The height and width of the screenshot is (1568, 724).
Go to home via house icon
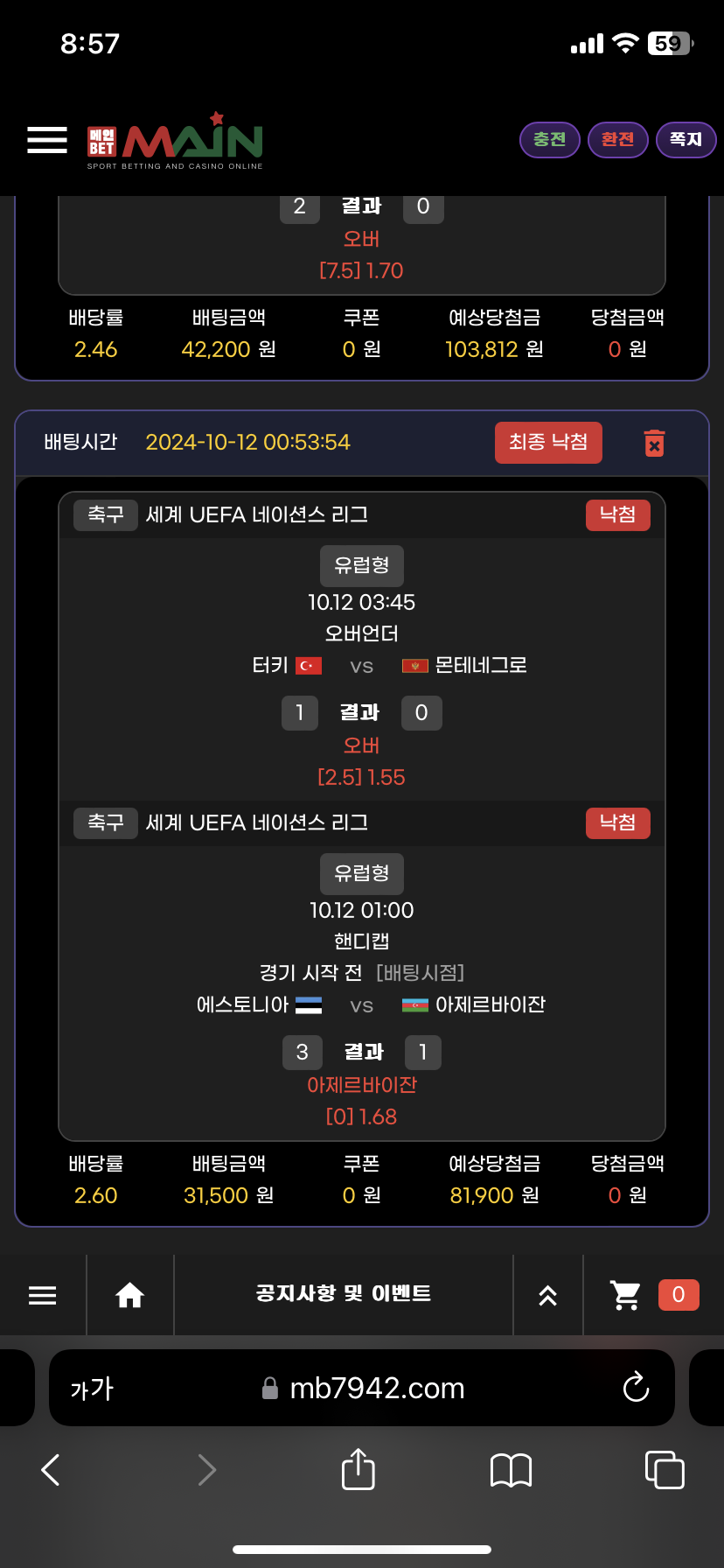tap(130, 1295)
